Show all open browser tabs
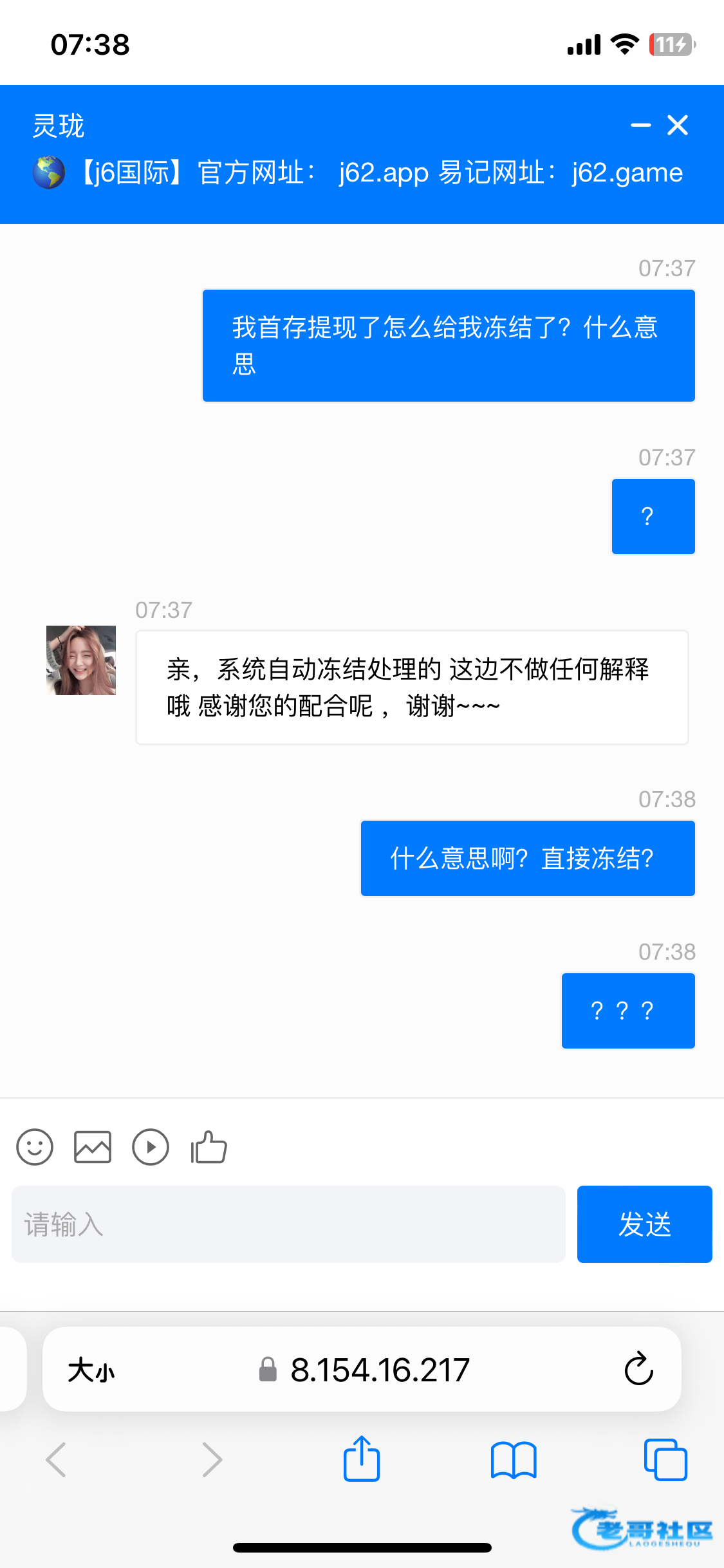The image size is (724, 1568). tap(665, 1459)
